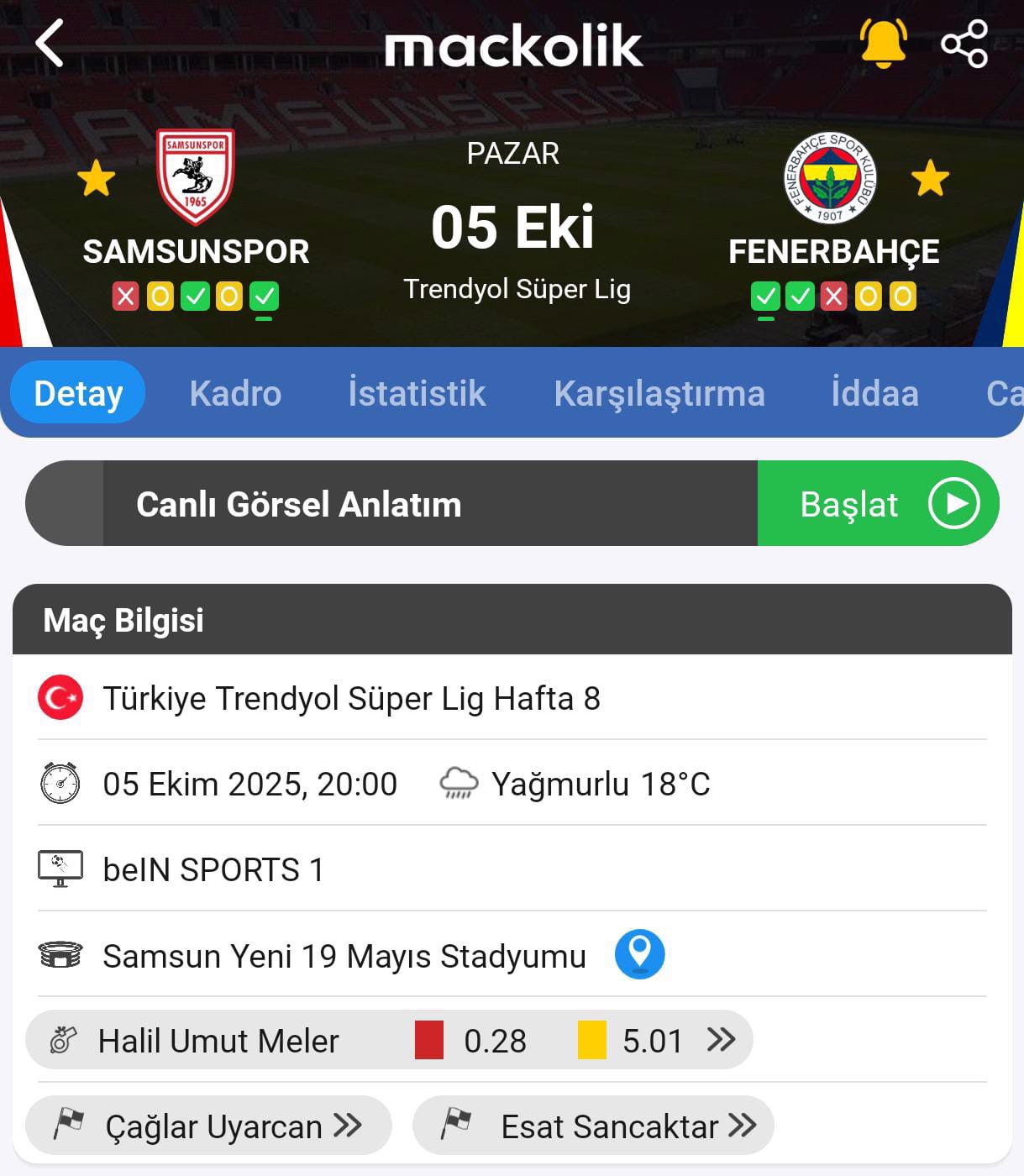Share this match
This screenshot has height=1176, width=1024.
(x=964, y=44)
